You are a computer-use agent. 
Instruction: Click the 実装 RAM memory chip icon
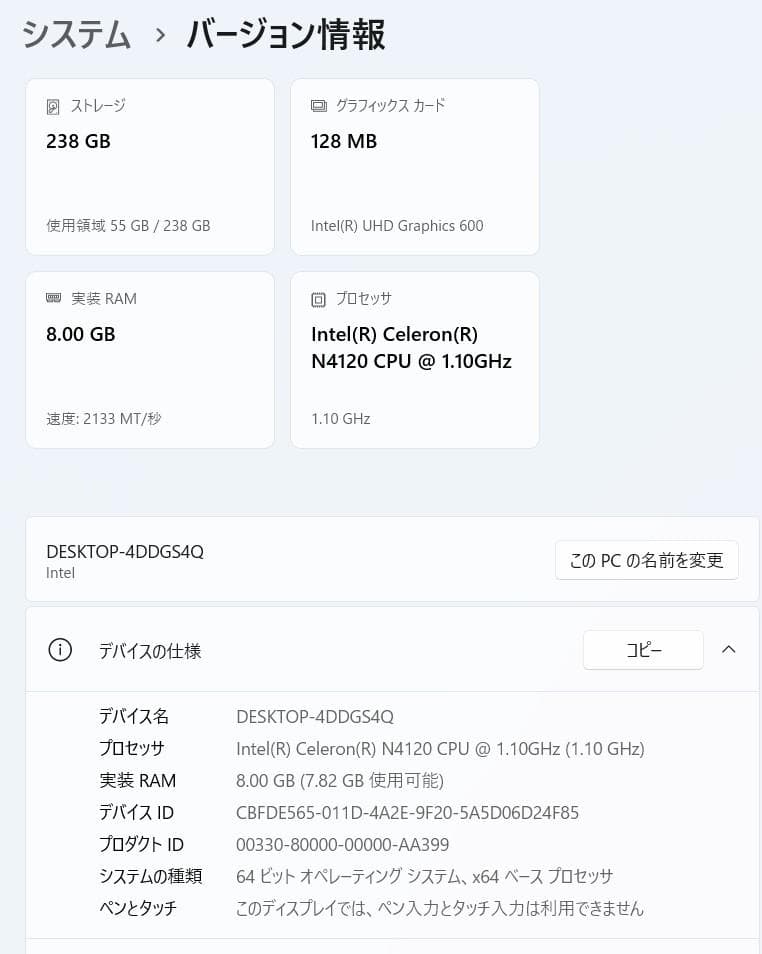point(55,298)
